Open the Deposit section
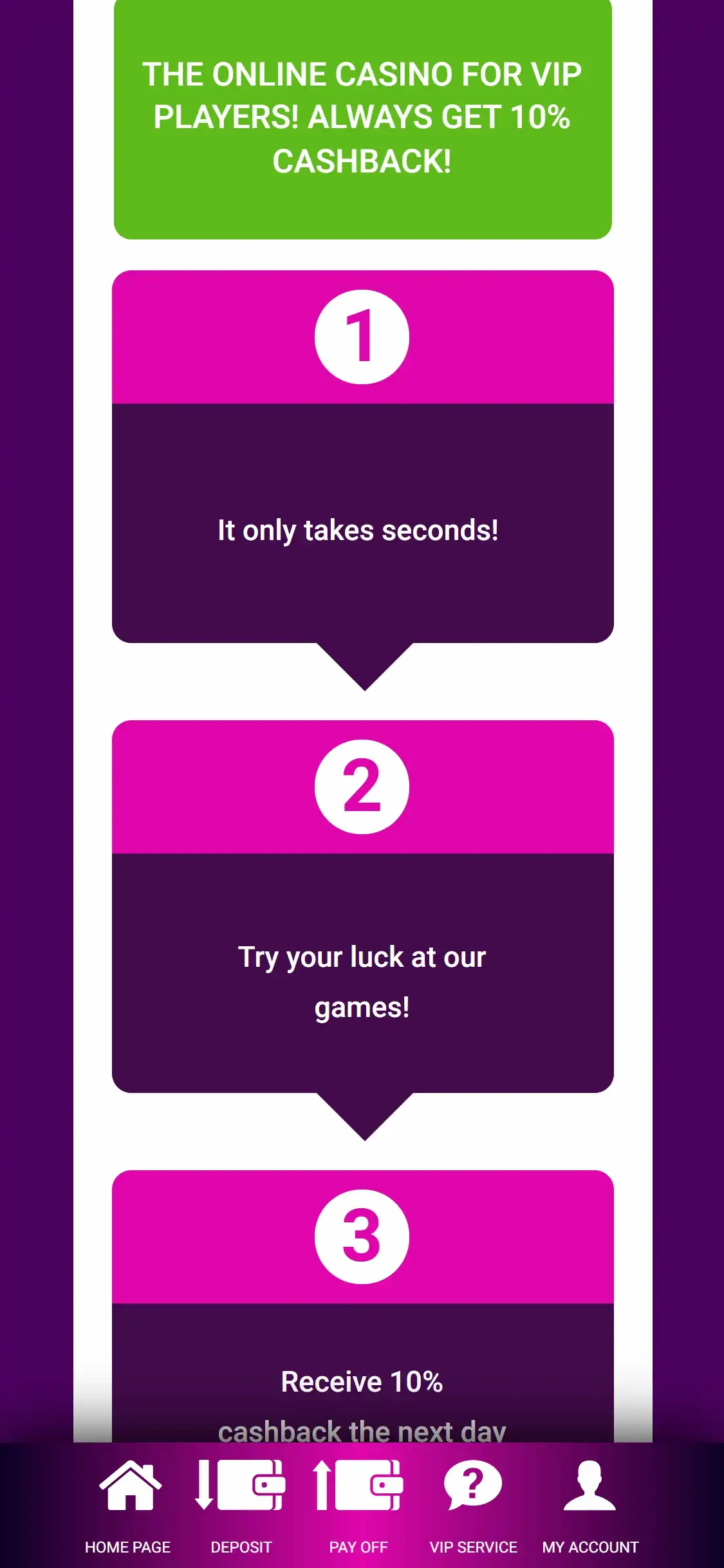Viewport: 724px width, 1568px height. point(241,1506)
